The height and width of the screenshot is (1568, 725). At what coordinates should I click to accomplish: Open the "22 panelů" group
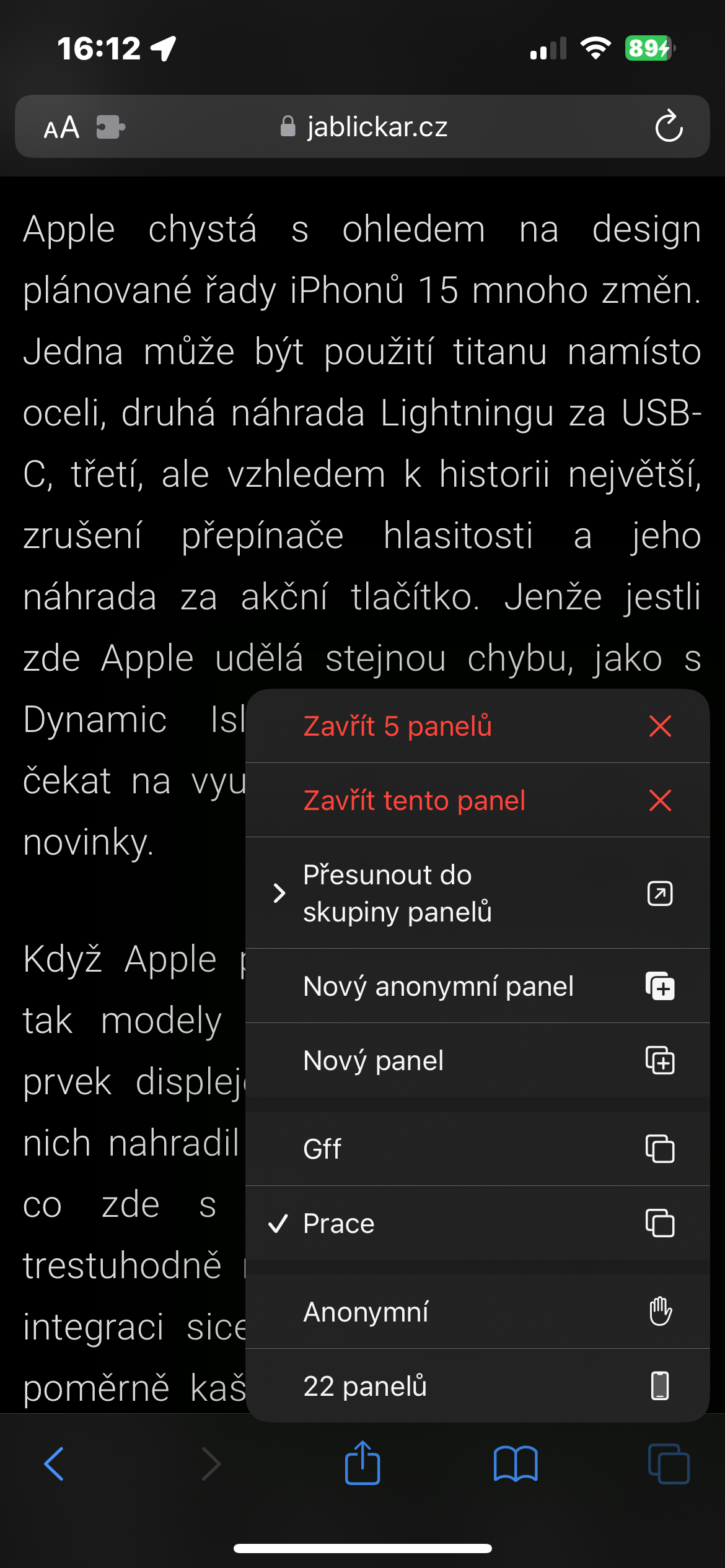click(x=477, y=1386)
